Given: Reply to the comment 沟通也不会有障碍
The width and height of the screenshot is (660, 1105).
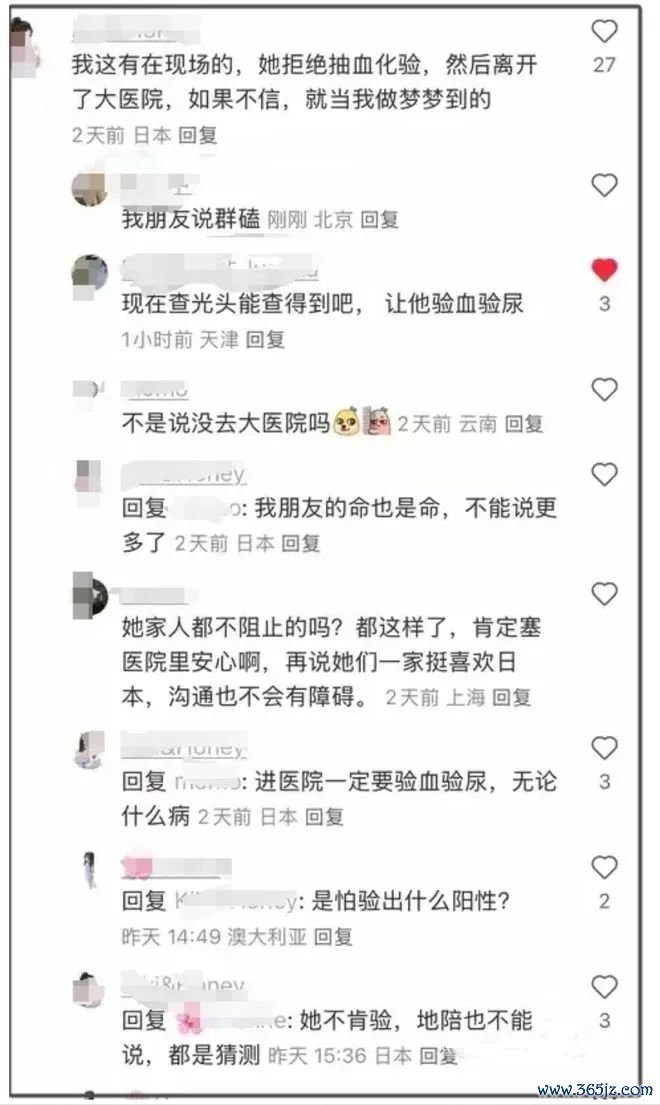Looking at the screenshot, I should pyautogui.click(x=511, y=697).
